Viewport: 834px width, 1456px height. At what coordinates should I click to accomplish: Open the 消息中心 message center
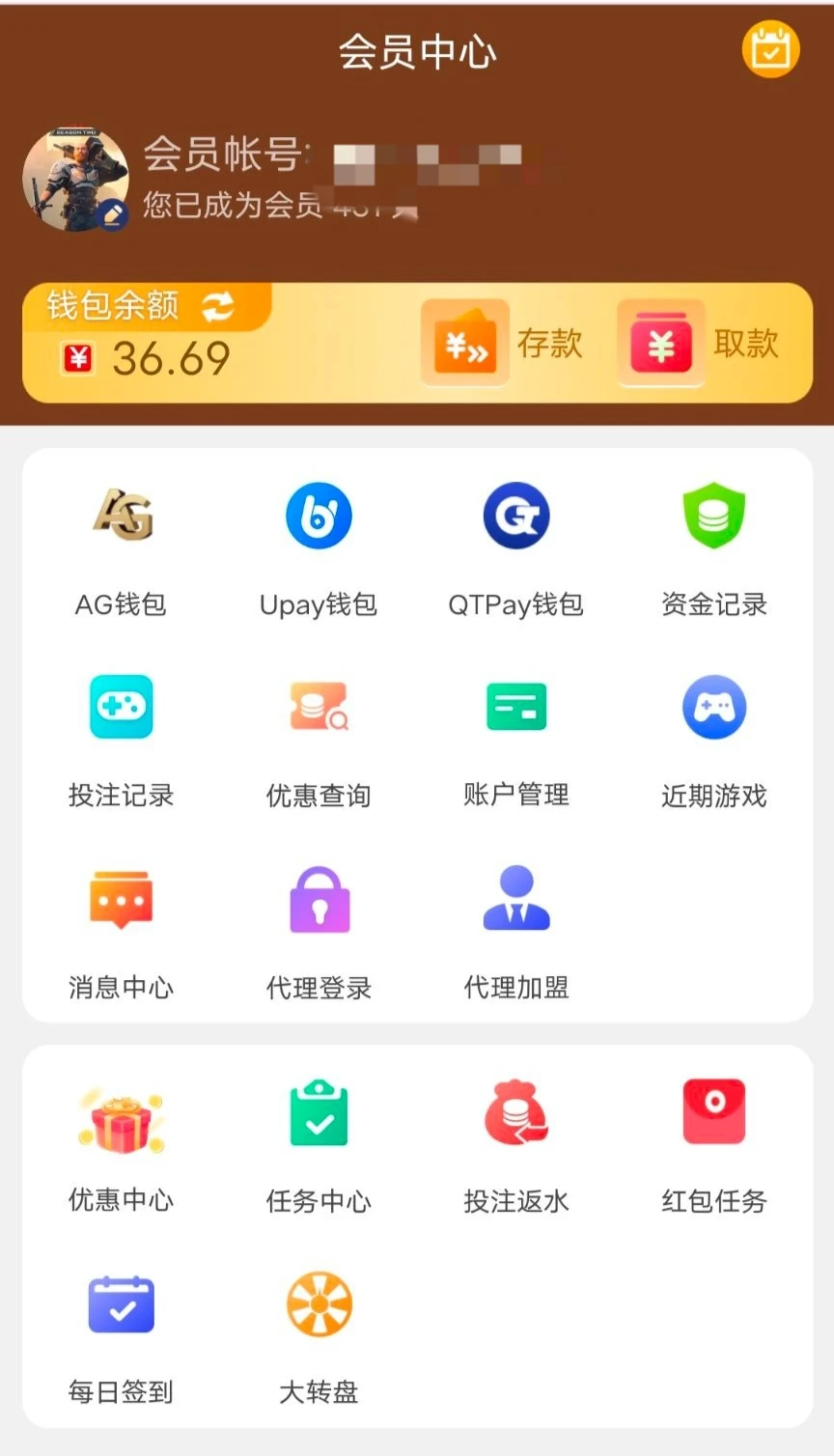[x=120, y=898]
